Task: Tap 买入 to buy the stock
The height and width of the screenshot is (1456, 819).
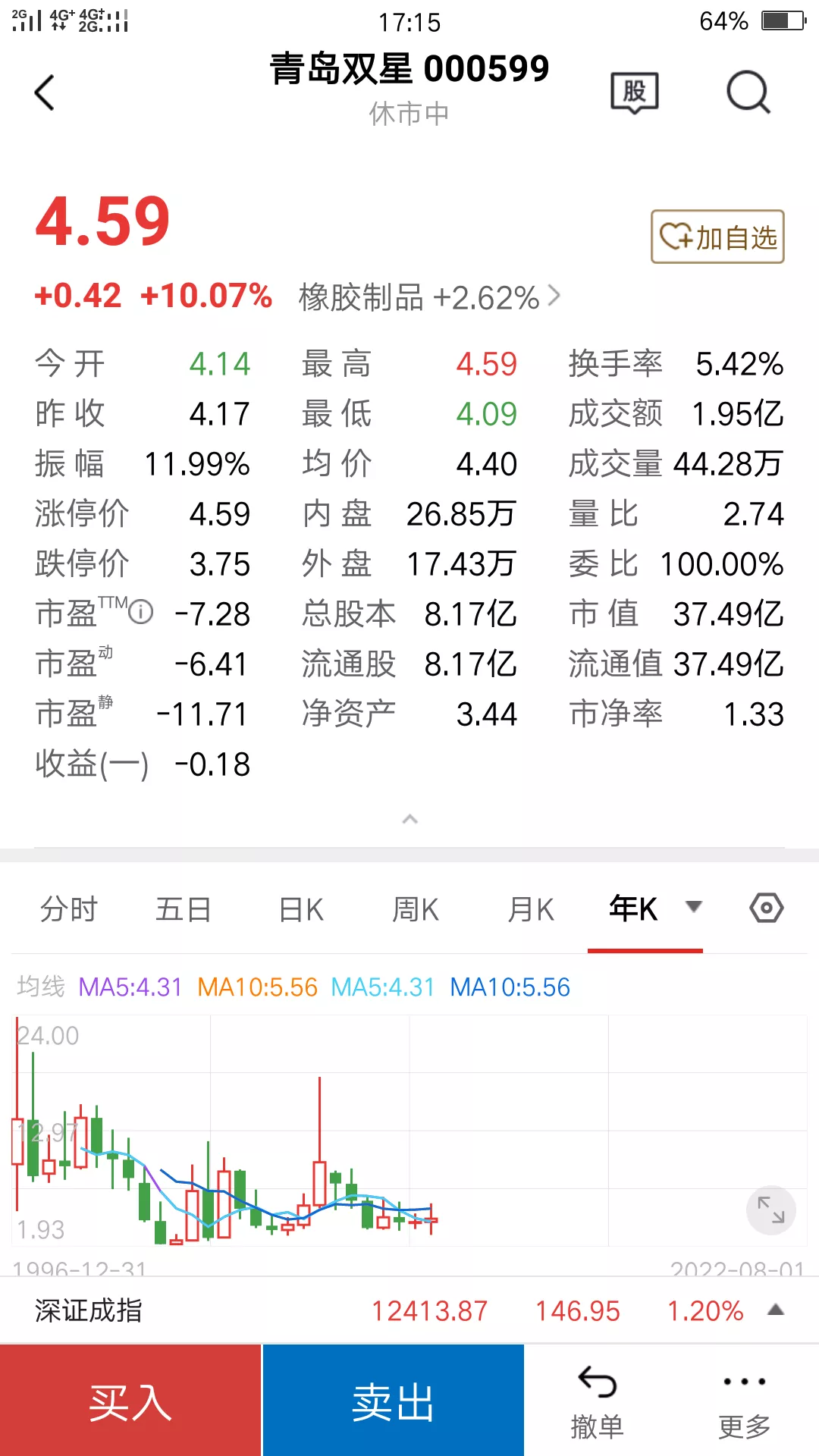Action: pos(130,1401)
